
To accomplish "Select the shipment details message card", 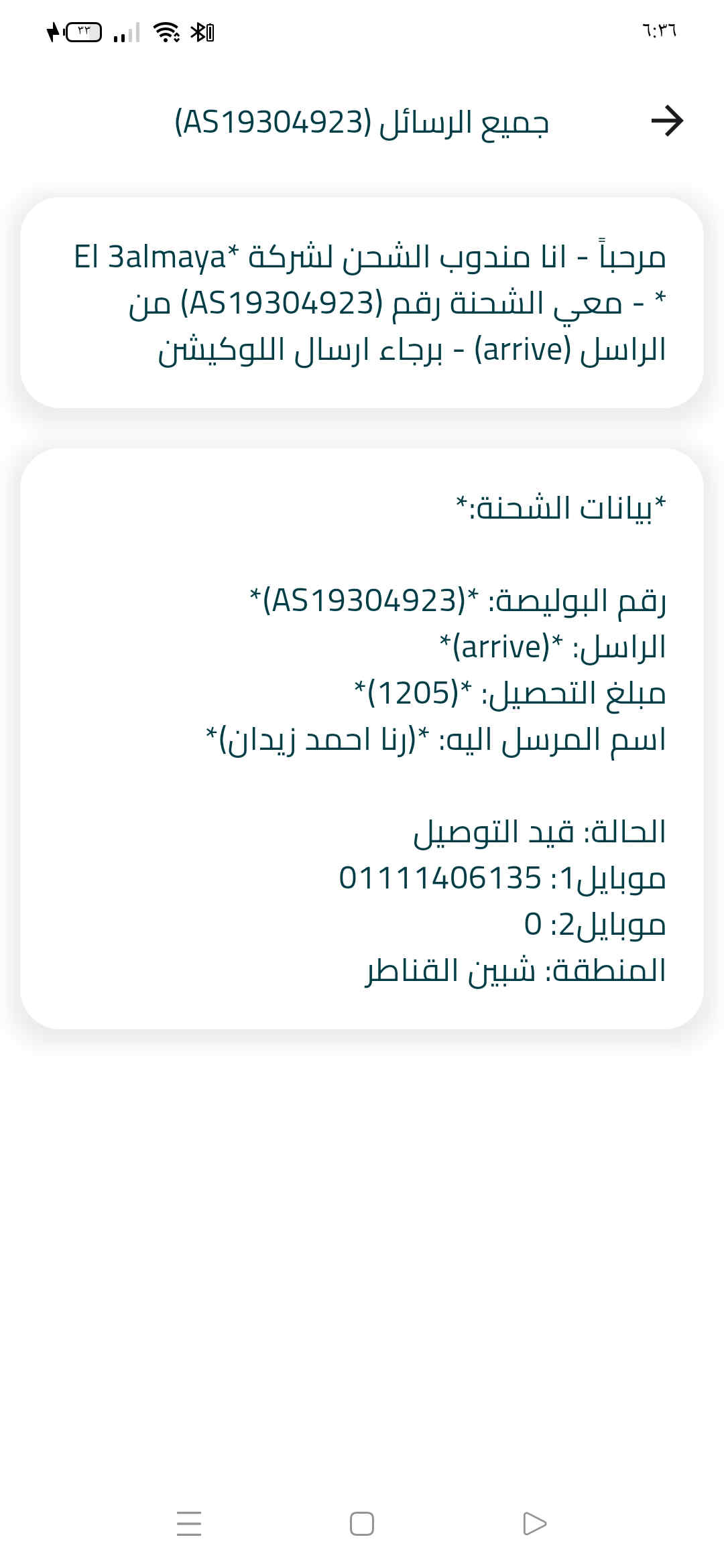I will (362, 738).
